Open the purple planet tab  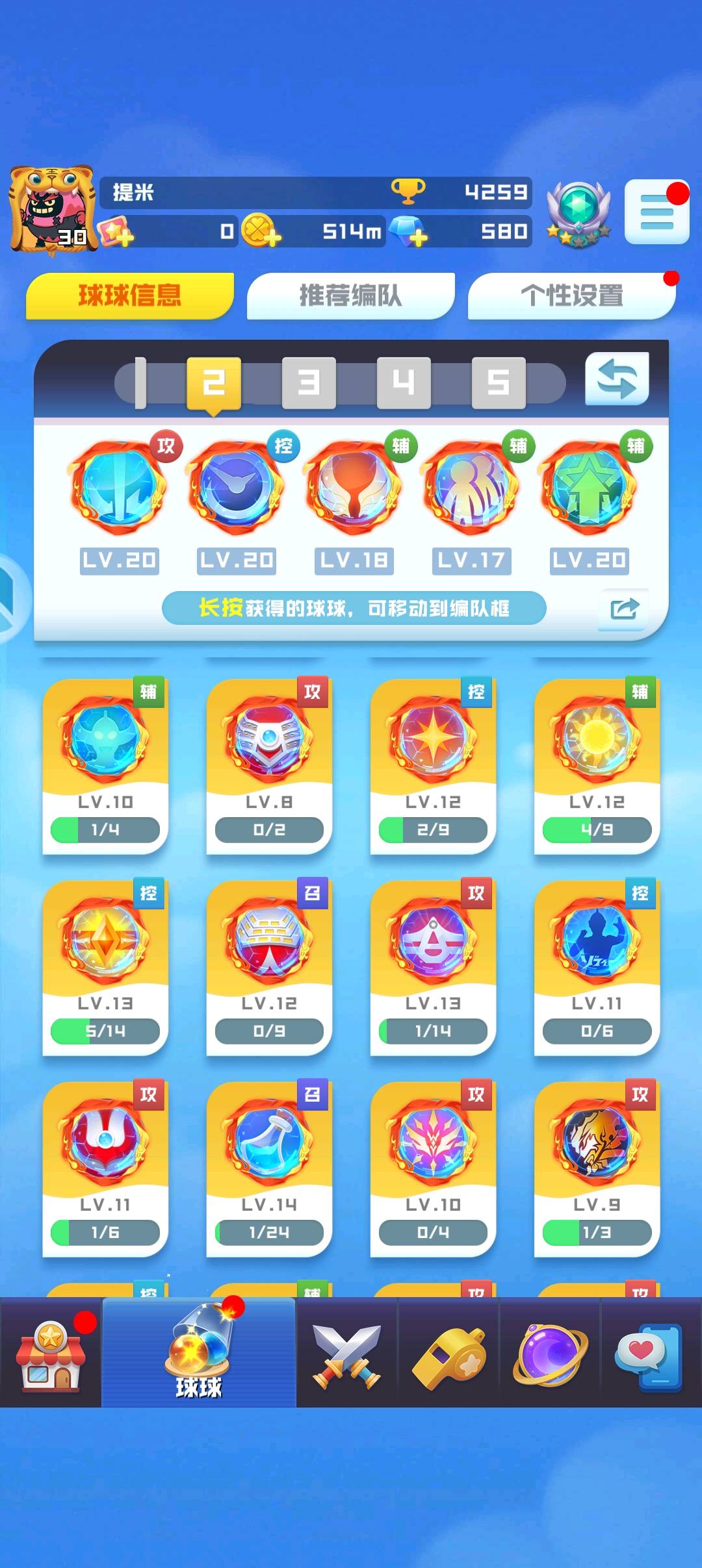coord(551,1354)
